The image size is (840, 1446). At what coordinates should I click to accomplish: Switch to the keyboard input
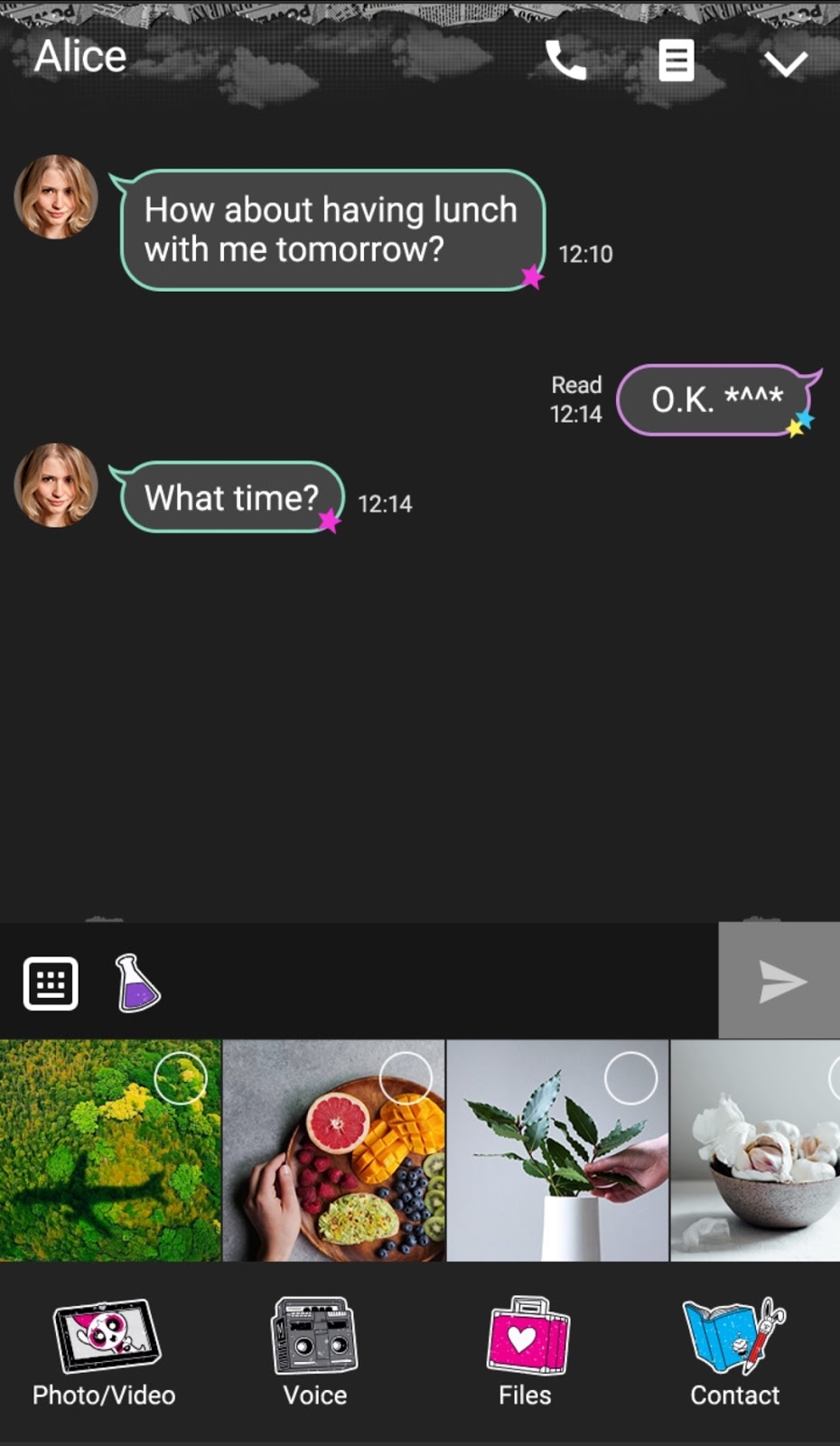tap(51, 982)
